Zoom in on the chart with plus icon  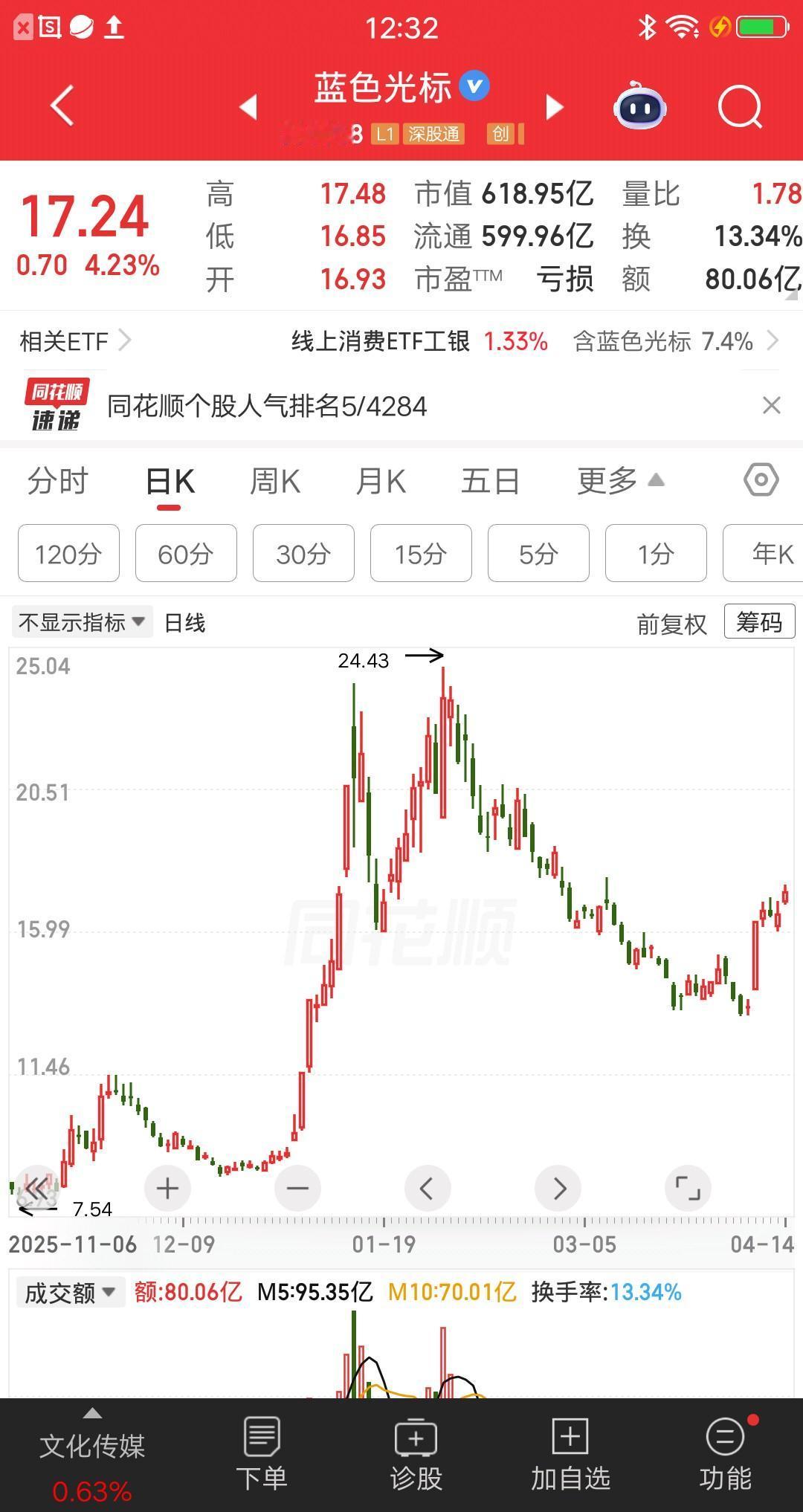(167, 1188)
